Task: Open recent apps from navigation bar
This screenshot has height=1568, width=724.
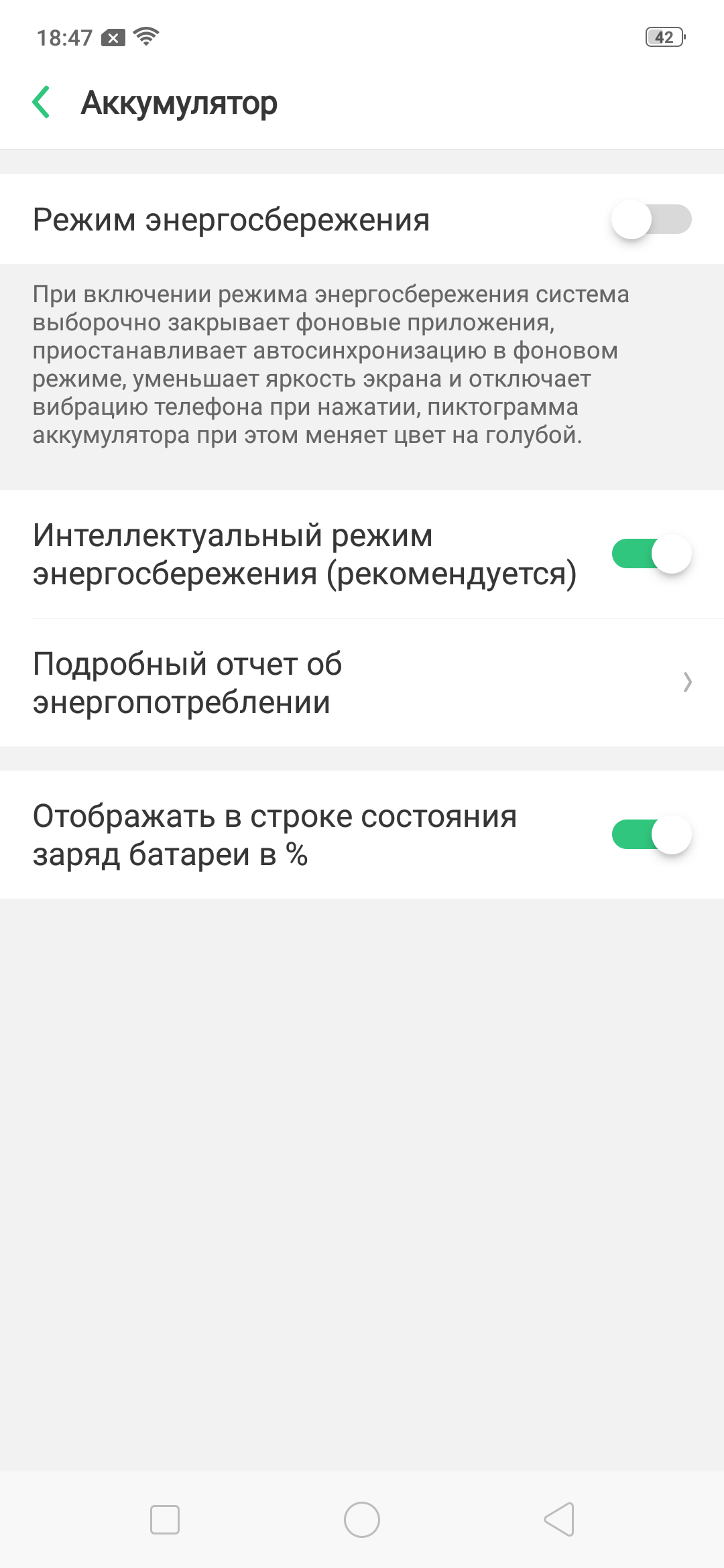Action: [x=165, y=1520]
